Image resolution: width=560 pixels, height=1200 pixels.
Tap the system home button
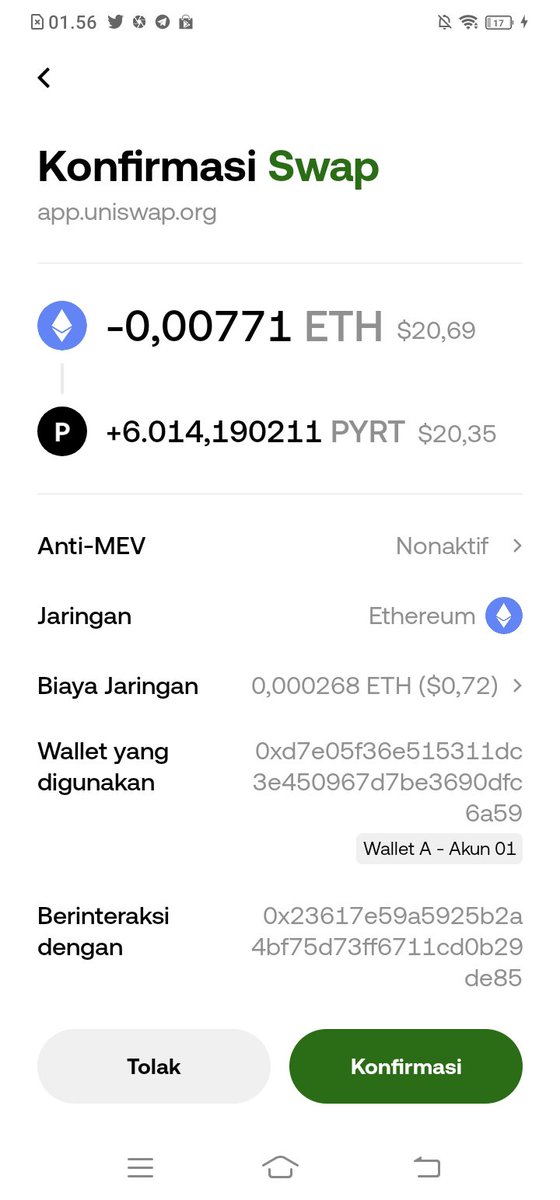280,1166
